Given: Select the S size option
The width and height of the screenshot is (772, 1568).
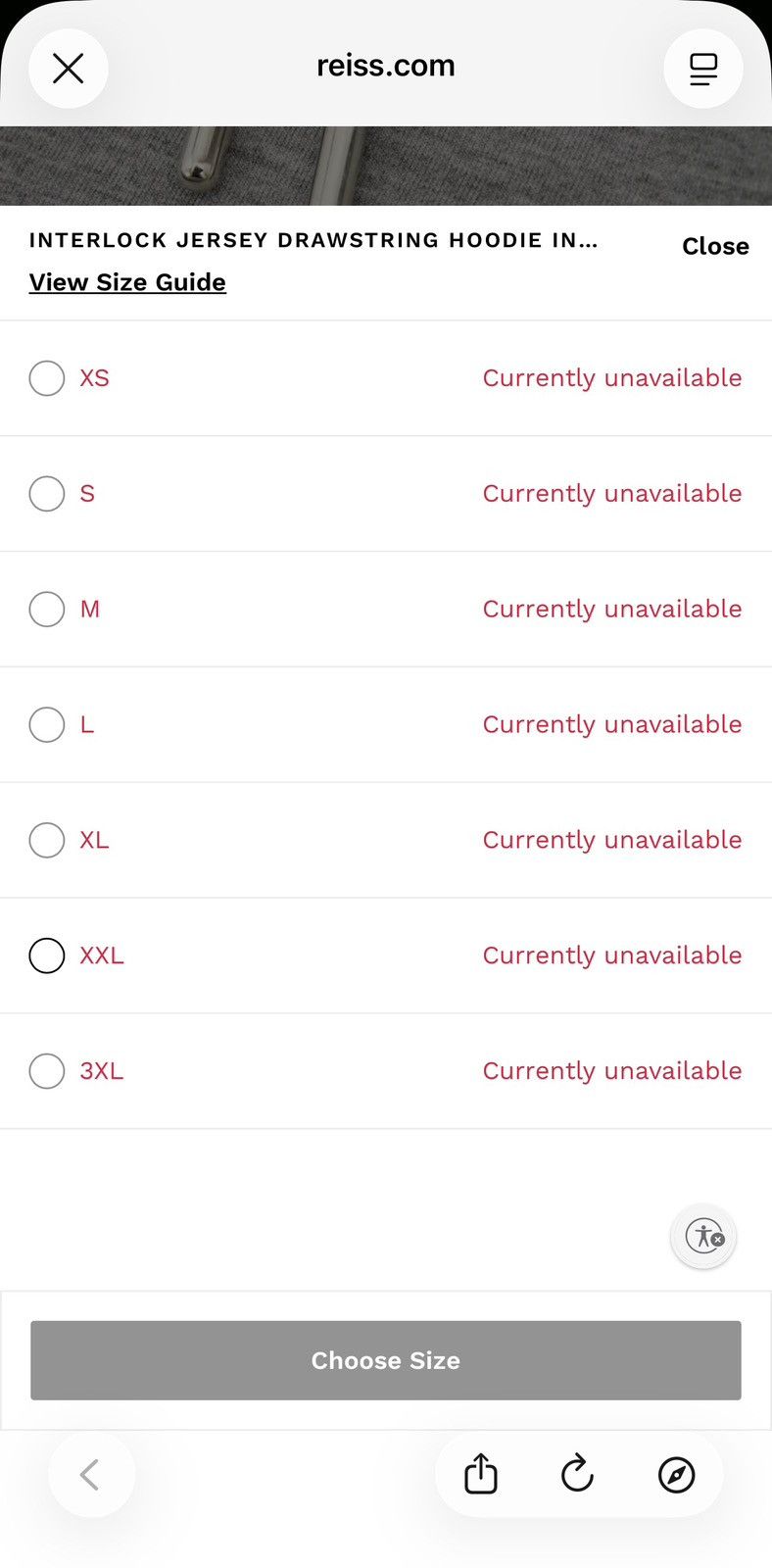Looking at the screenshot, I should coord(47,494).
